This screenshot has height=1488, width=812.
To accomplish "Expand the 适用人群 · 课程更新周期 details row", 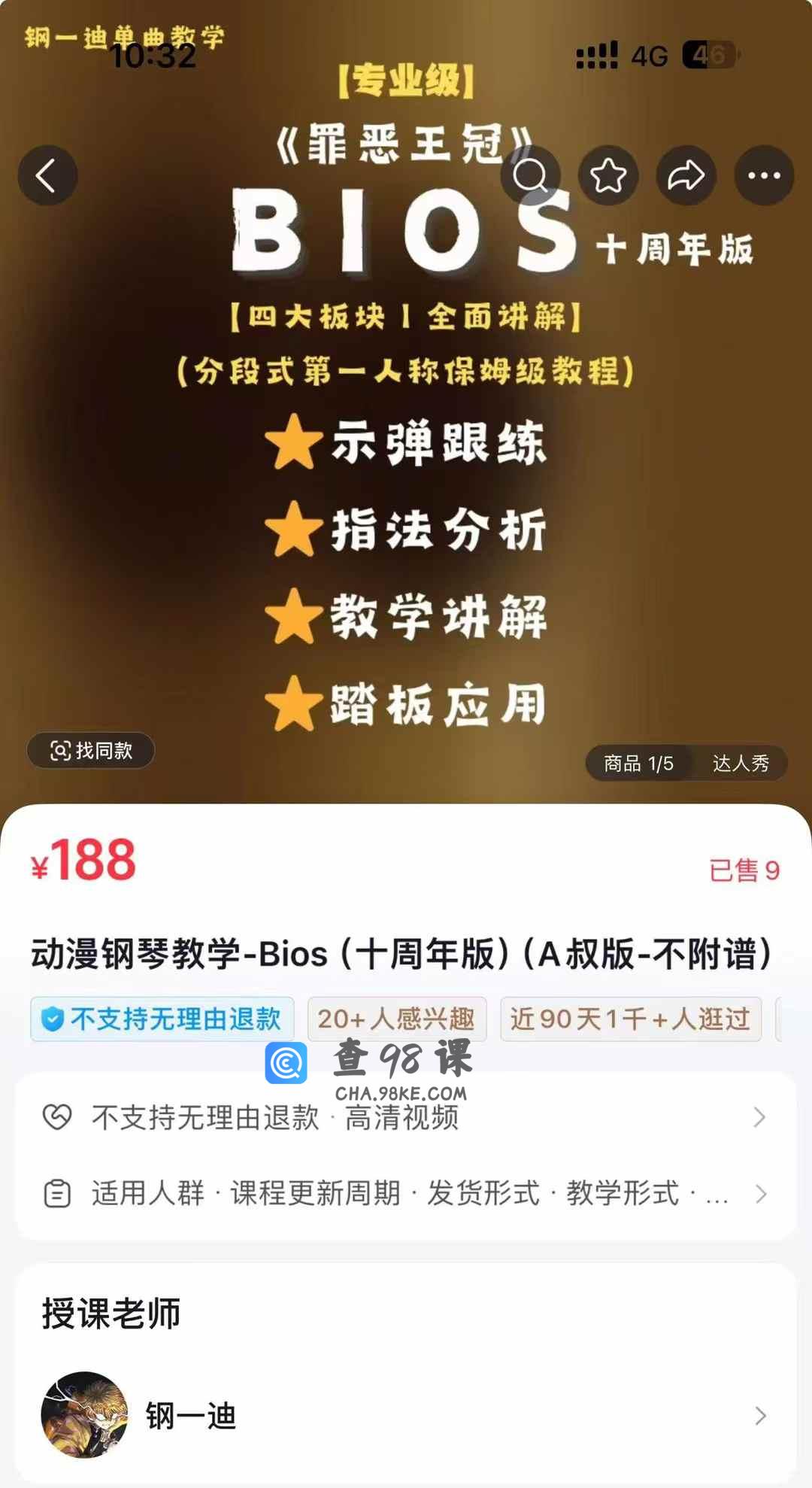I will [x=406, y=1194].
